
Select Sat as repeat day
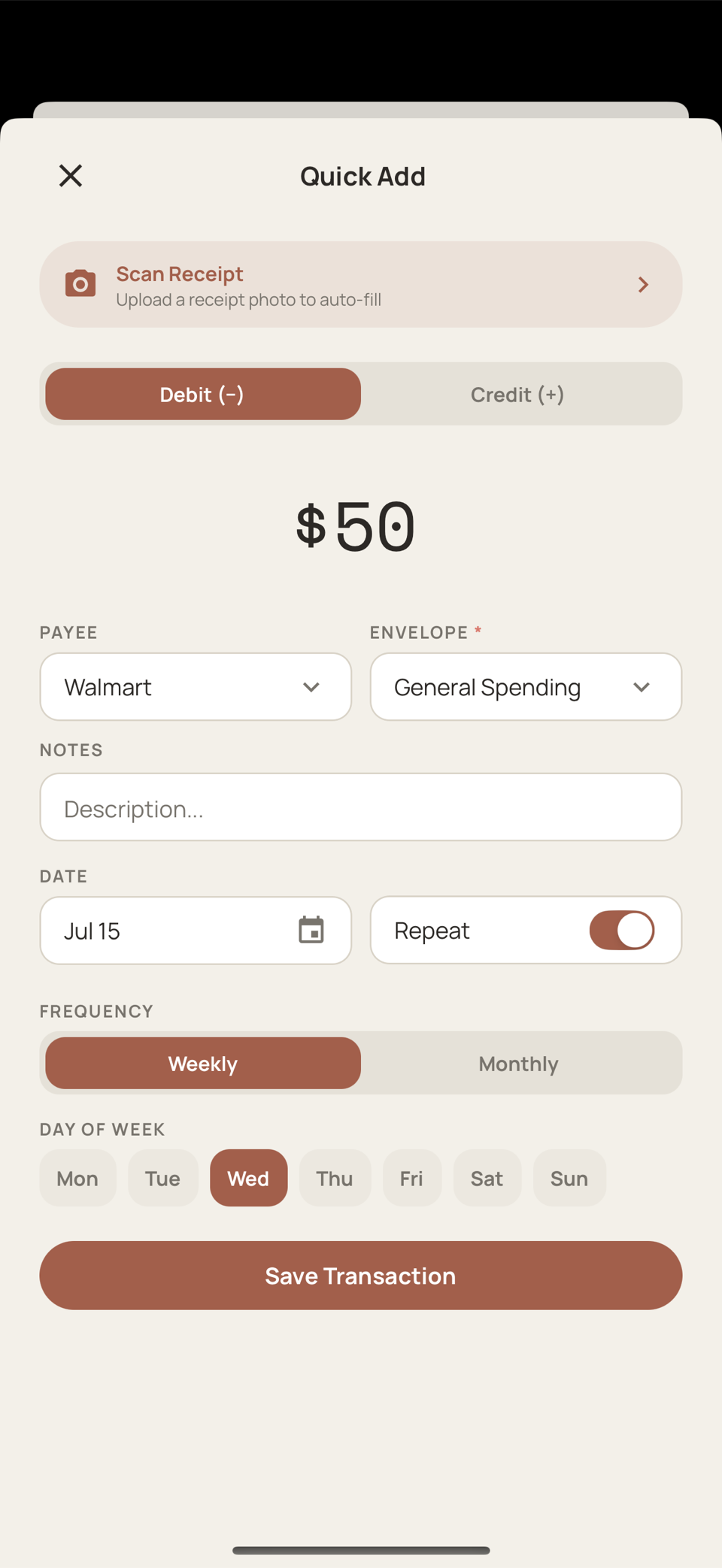tap(487, 1178)
